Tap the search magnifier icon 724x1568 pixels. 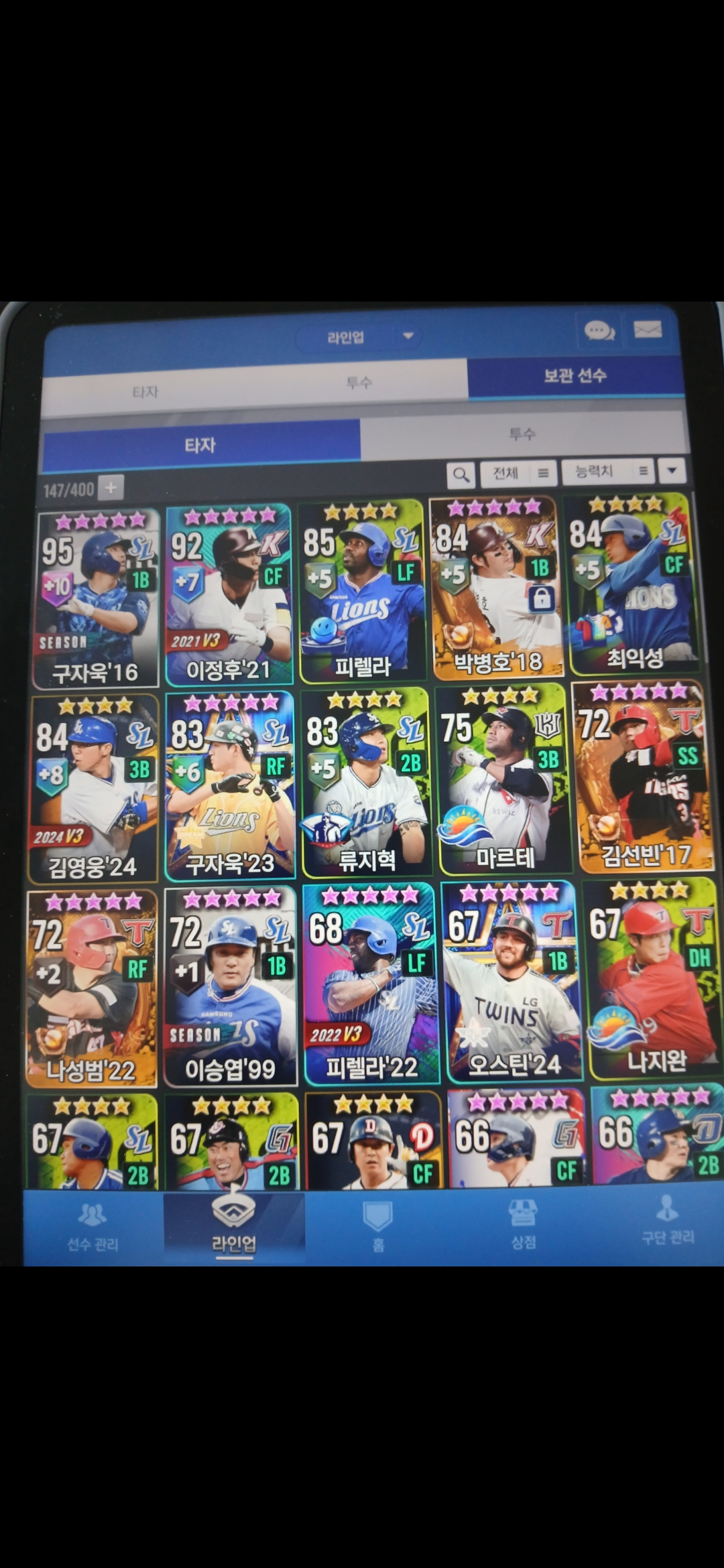461,474
